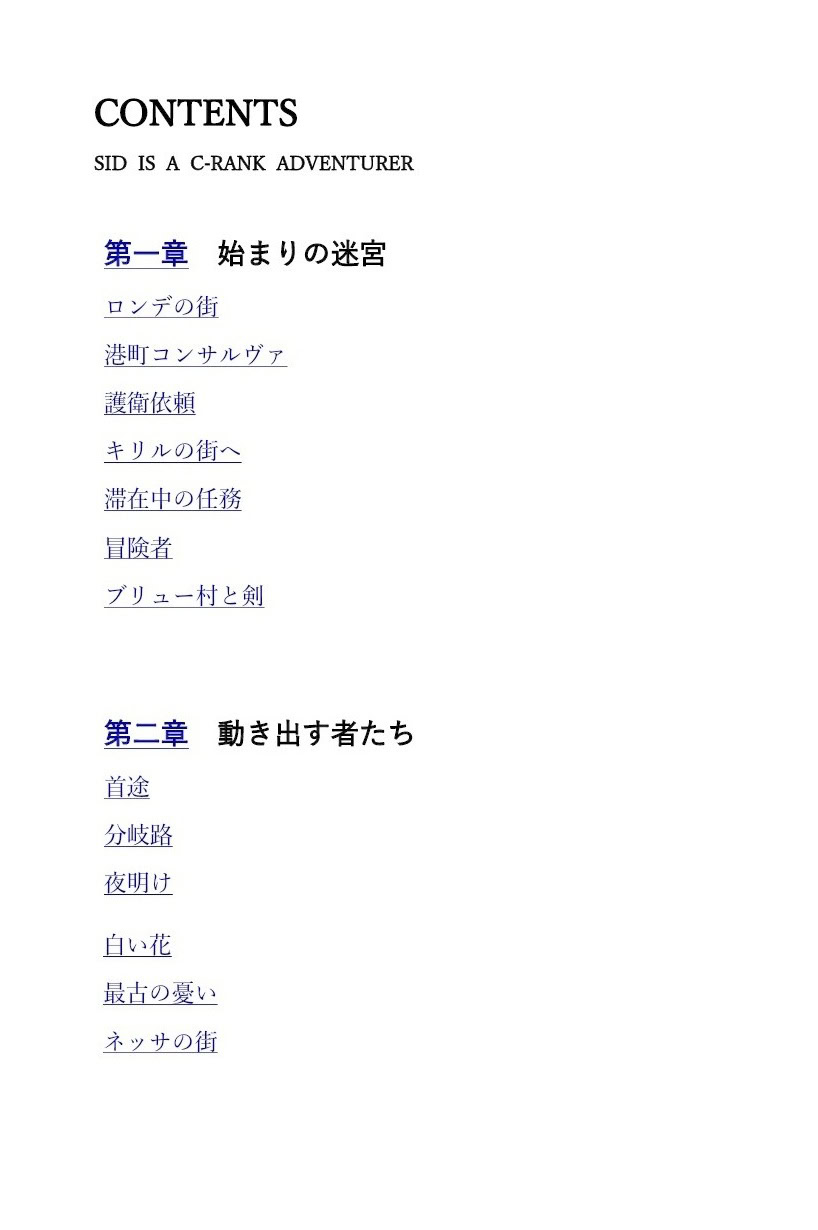Jump to 滞在中の任務
The image size is (818, 1230).
click(x=173, y=499)
